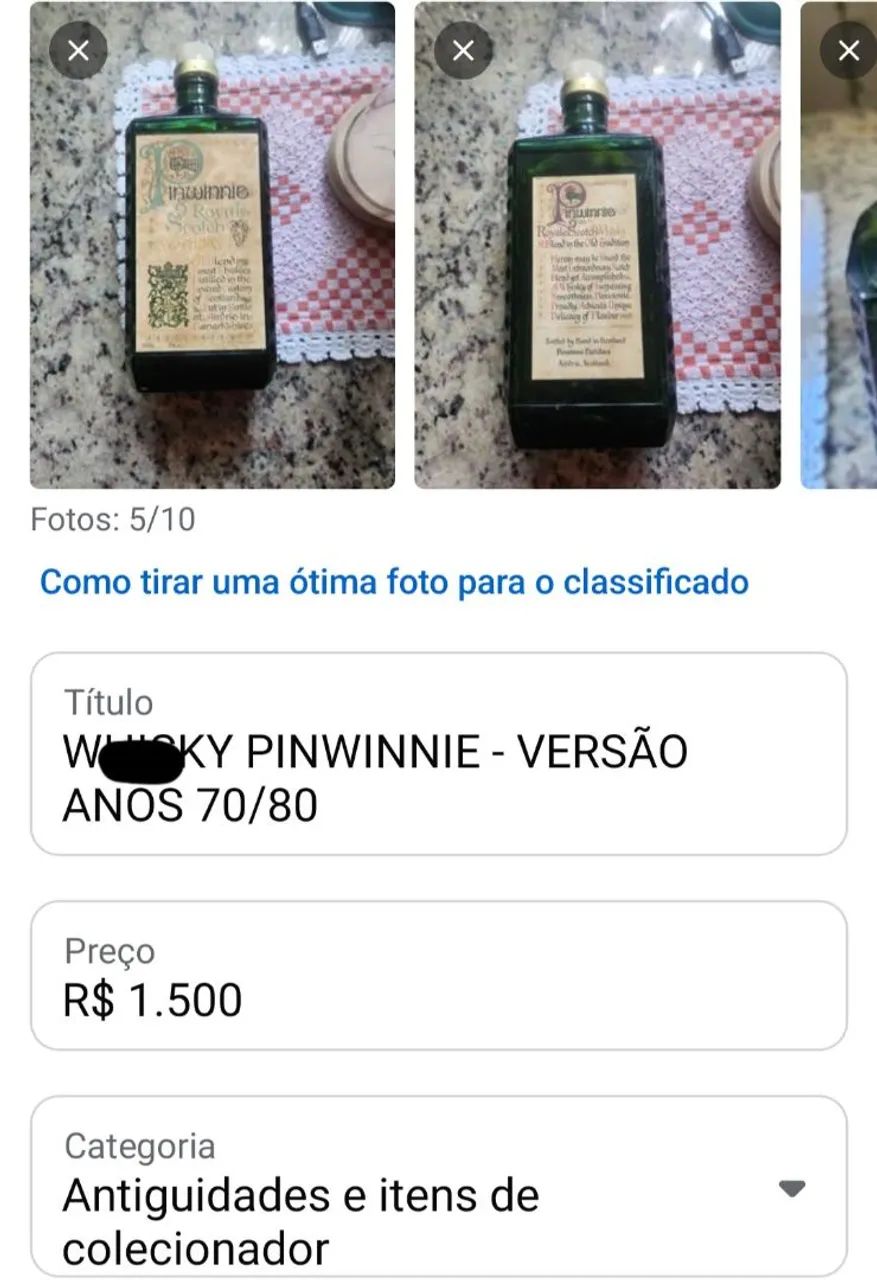Dismiss the center photo with its X icon
Viewport: 877px width, 1280px height.
coord(462,48)
